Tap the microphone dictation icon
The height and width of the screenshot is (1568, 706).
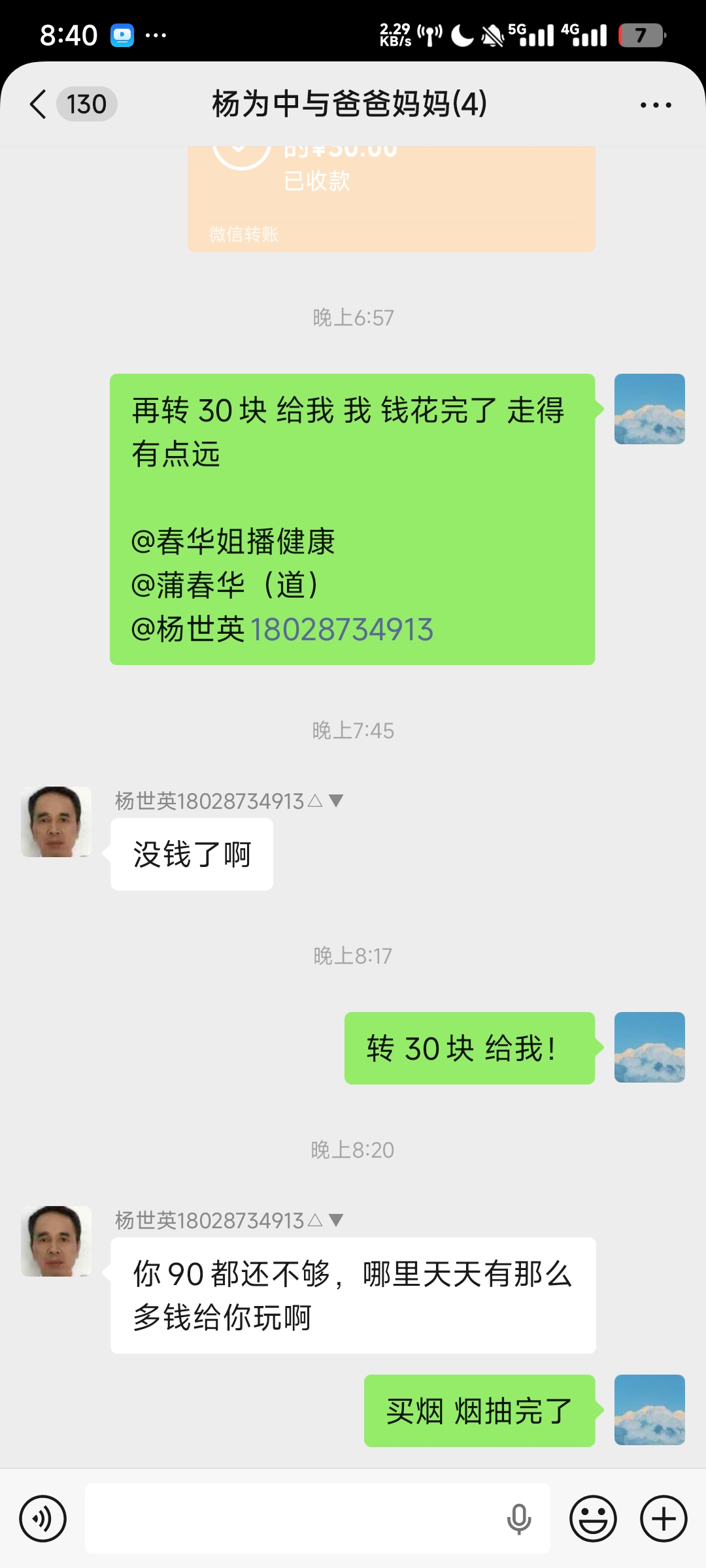click(x=519, y=1518)
